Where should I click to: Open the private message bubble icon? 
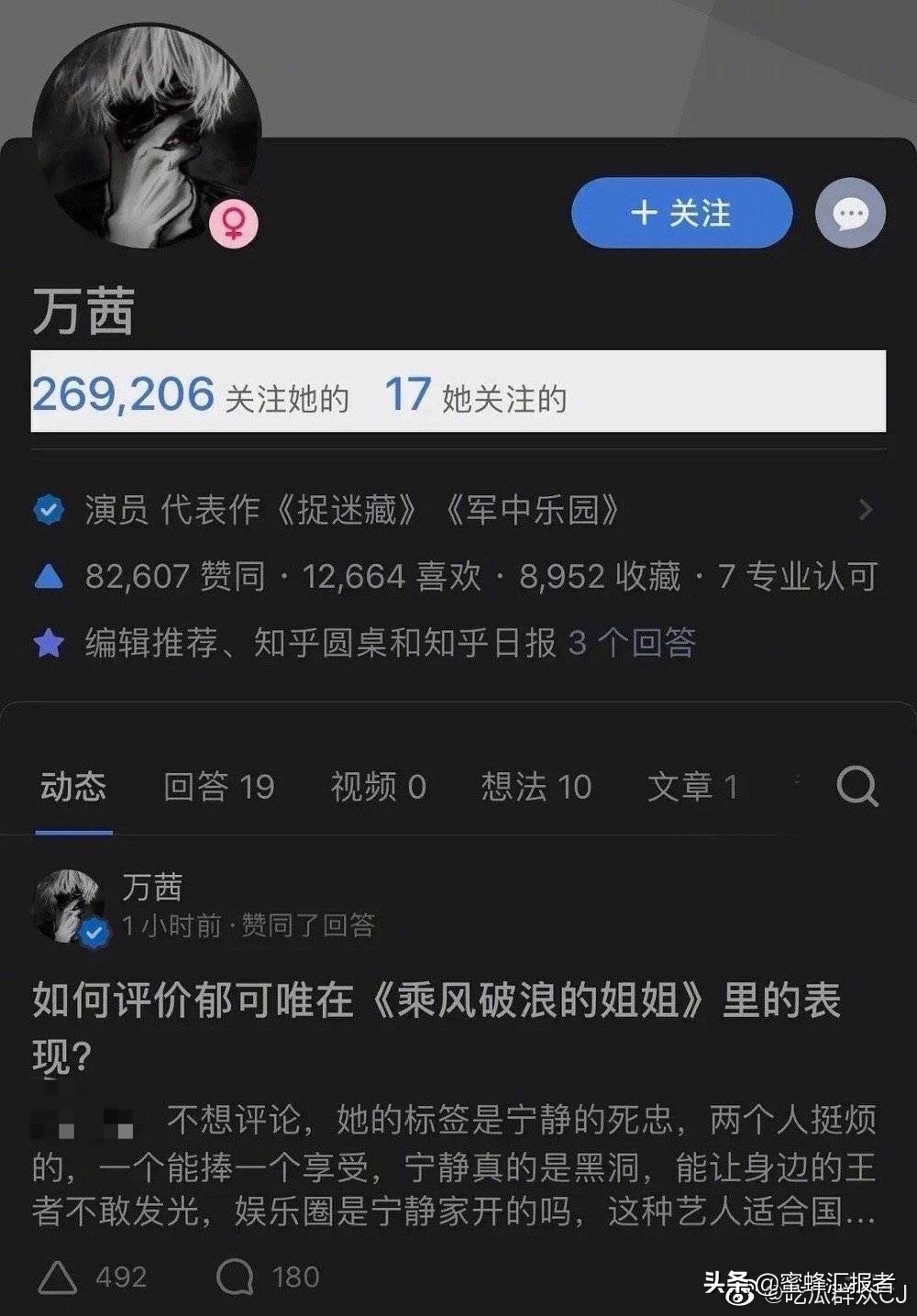[x=850, y=213]
